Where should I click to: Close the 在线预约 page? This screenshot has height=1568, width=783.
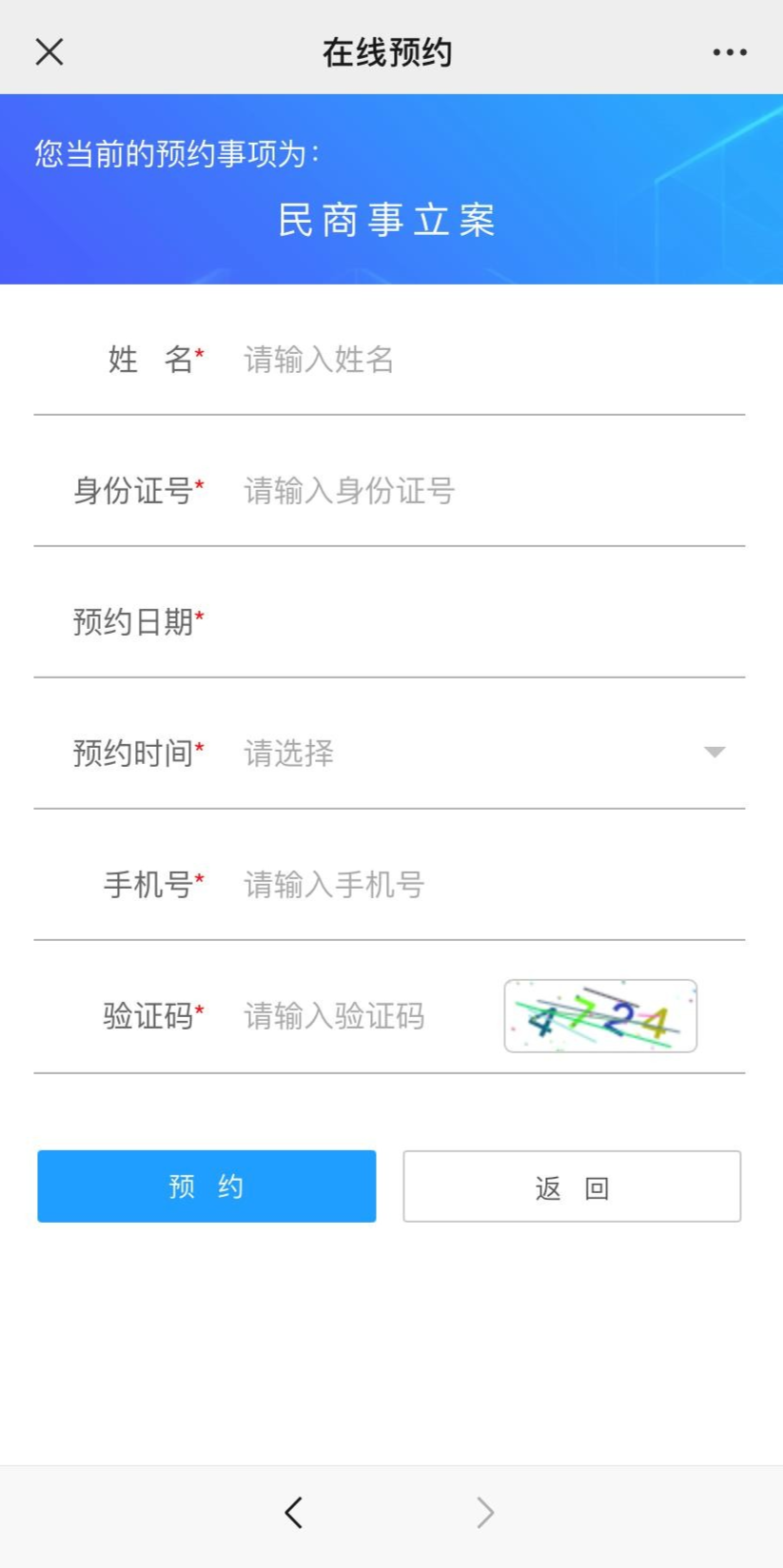click(49, 51)
